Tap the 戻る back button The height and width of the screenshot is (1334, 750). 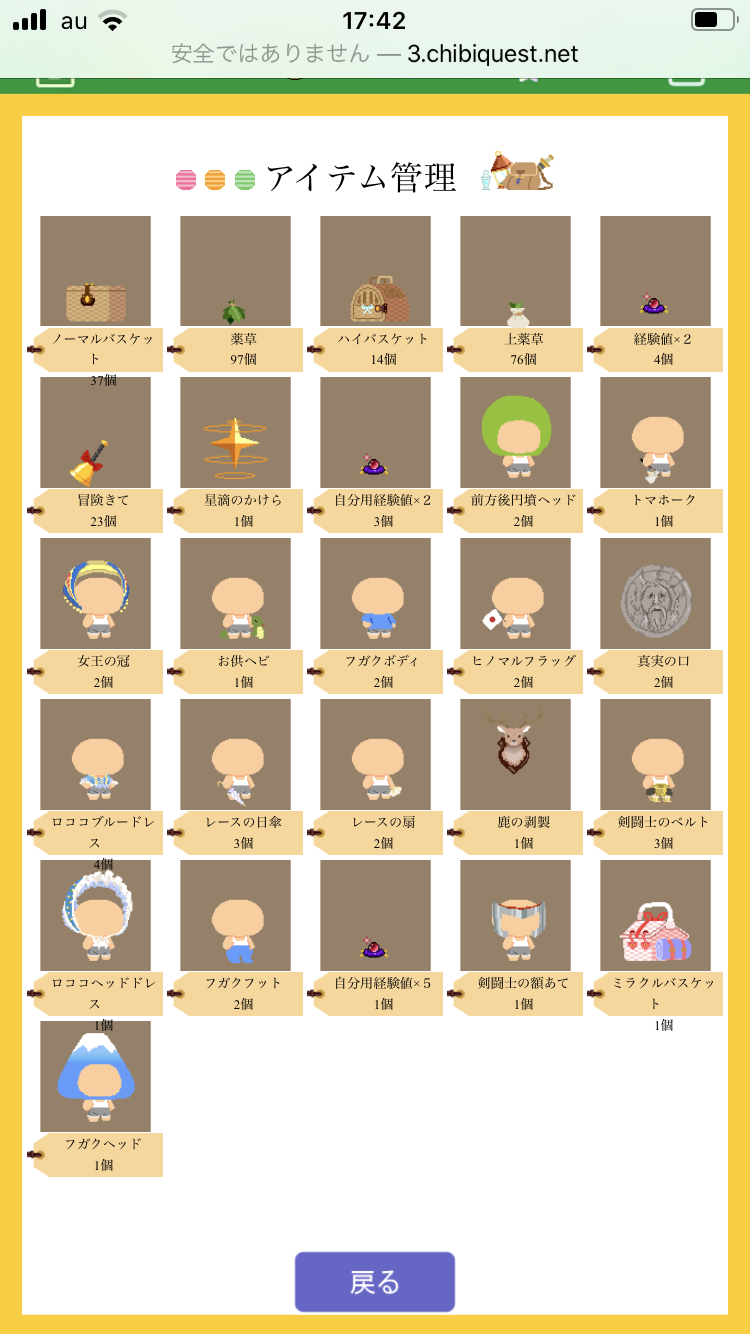point(374,1282)
